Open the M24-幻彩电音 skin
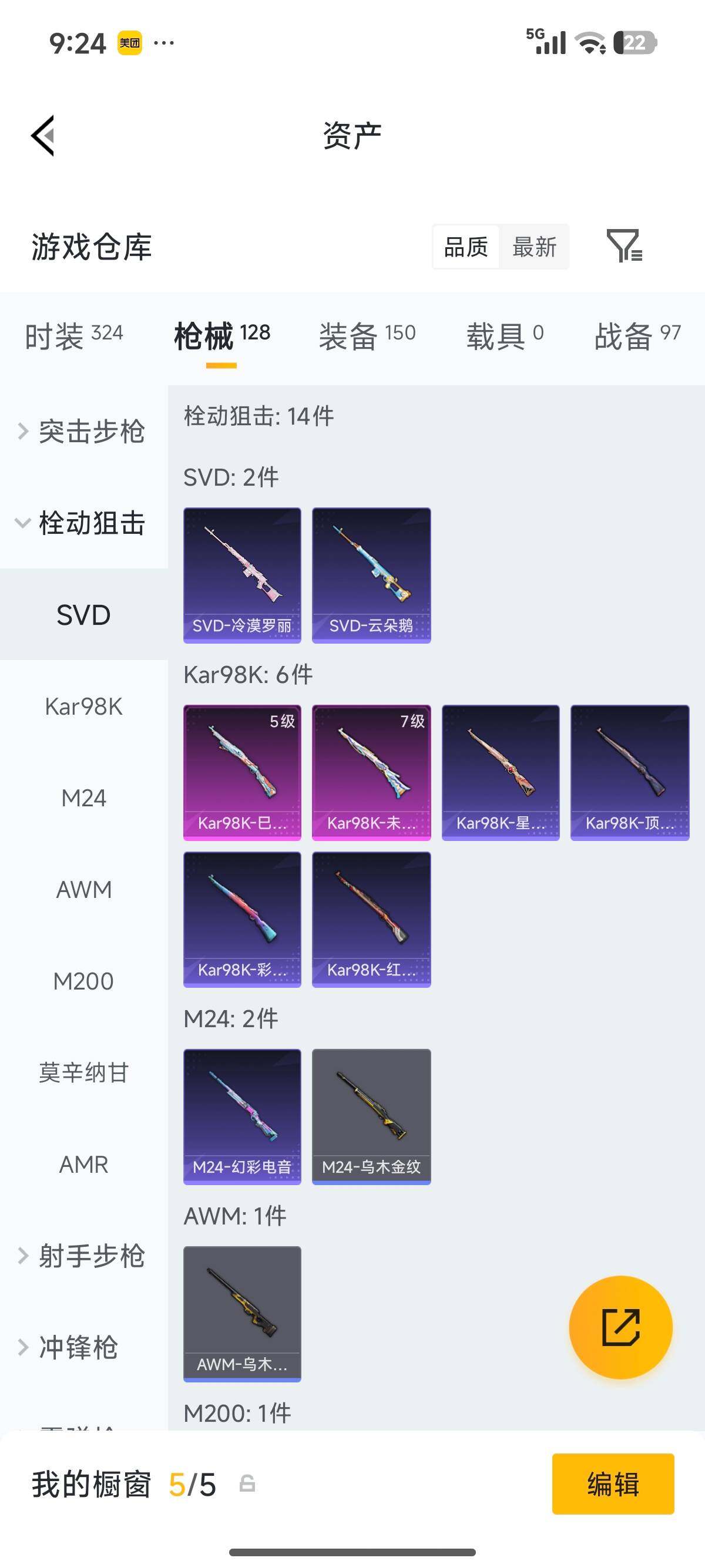This screenshot has height=1568, width=705. click(242, 1116)
